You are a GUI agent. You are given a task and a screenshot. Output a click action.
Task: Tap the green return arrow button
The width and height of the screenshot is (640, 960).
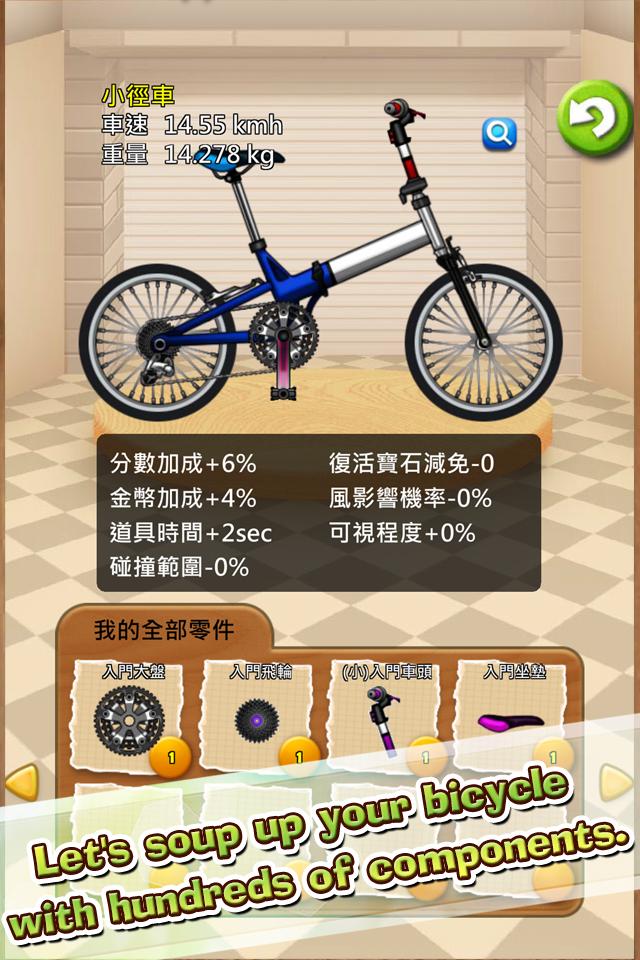coord(595,118)
